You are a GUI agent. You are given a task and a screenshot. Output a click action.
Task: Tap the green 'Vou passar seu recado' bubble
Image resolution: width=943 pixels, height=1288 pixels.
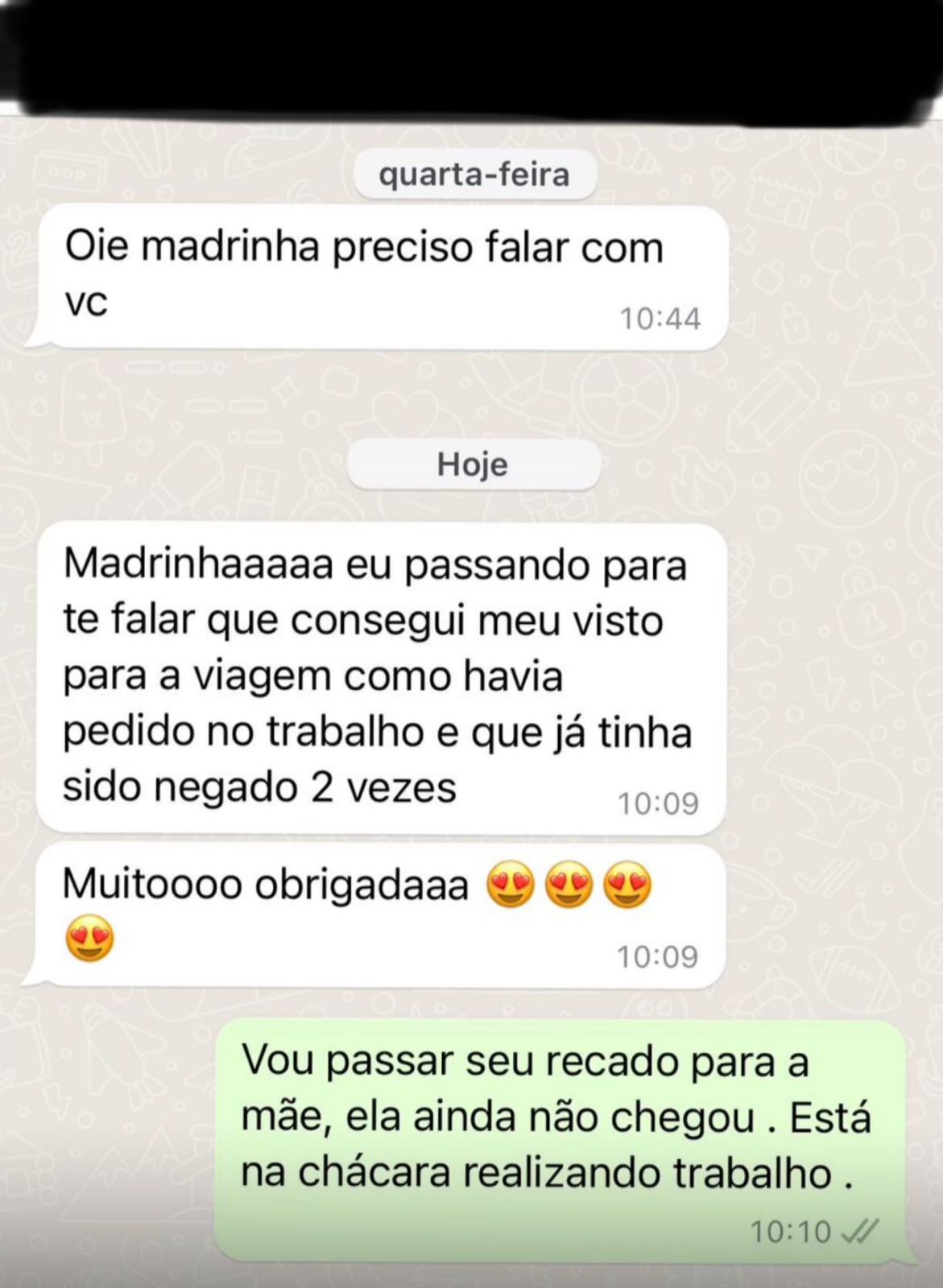(x=556, y=1127)
